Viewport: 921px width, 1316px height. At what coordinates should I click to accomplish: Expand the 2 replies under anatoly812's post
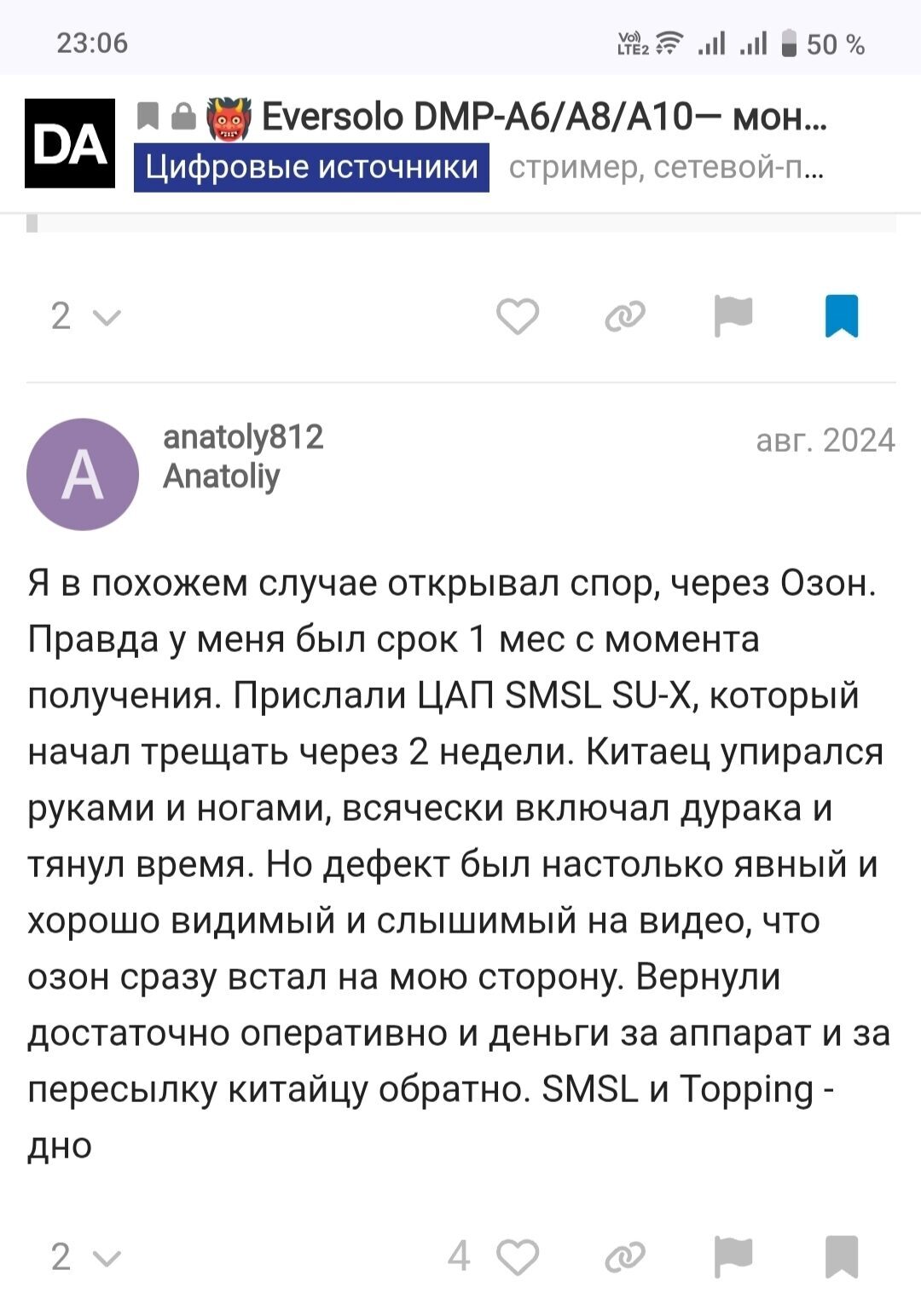coord(85,1257)
